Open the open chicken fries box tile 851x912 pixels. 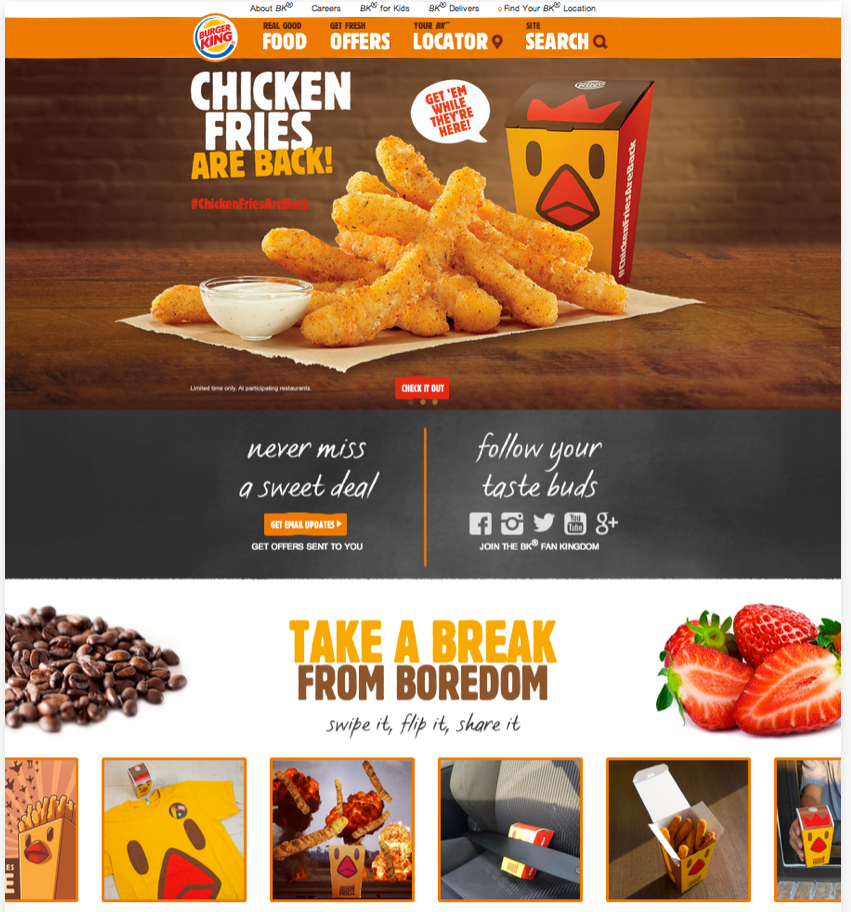(678, 829)
